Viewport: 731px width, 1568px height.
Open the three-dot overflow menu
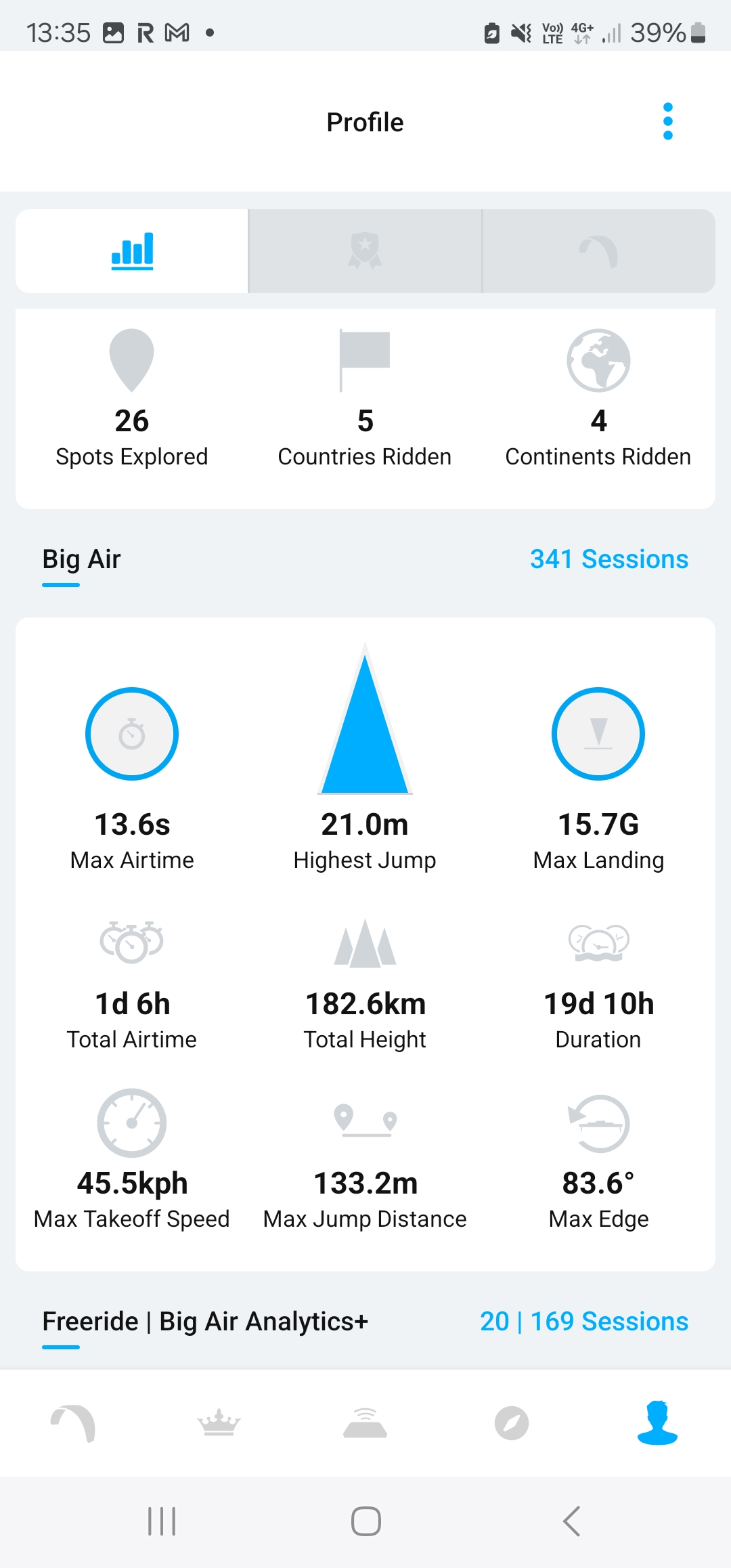click(x=667, y=122)
